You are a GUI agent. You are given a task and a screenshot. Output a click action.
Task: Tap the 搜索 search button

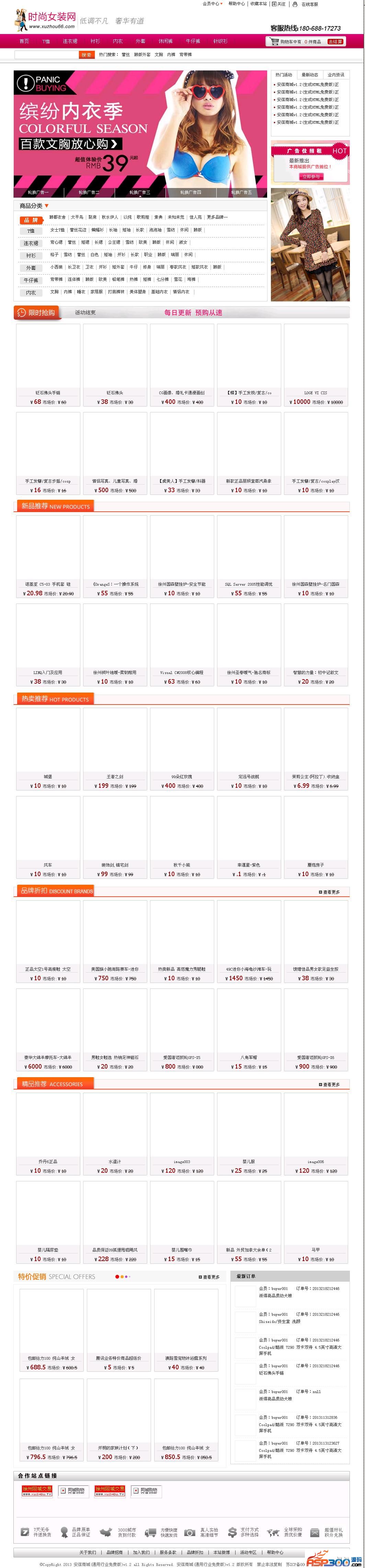pos(87,55)
